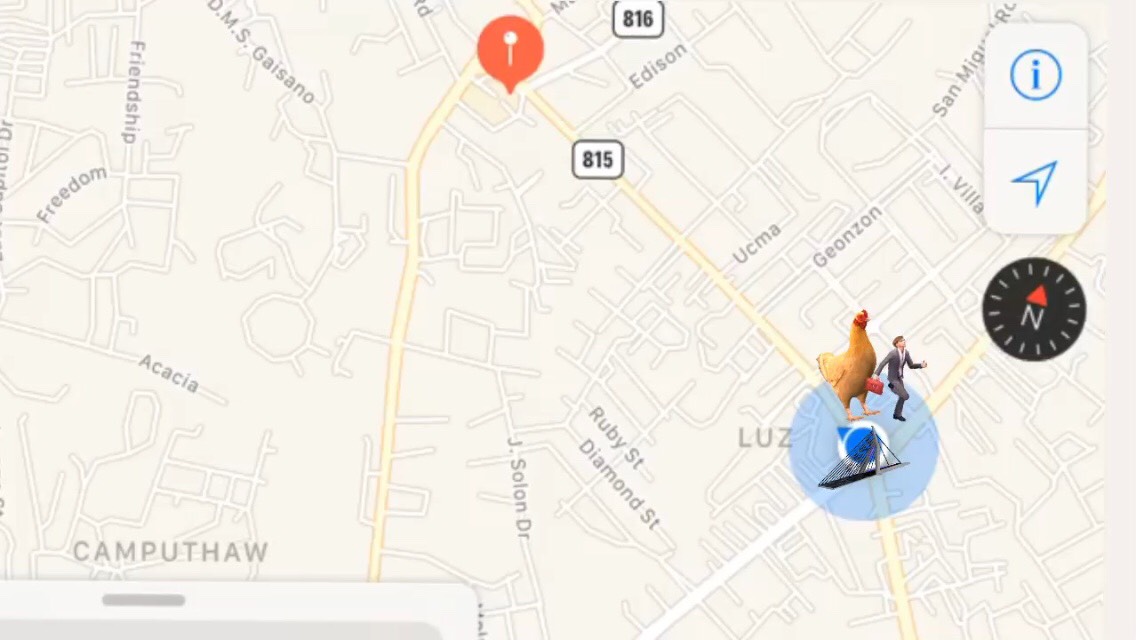Expand the bottom sheet using its handle
The image size is (1136, 640).
tap(144, 600)
